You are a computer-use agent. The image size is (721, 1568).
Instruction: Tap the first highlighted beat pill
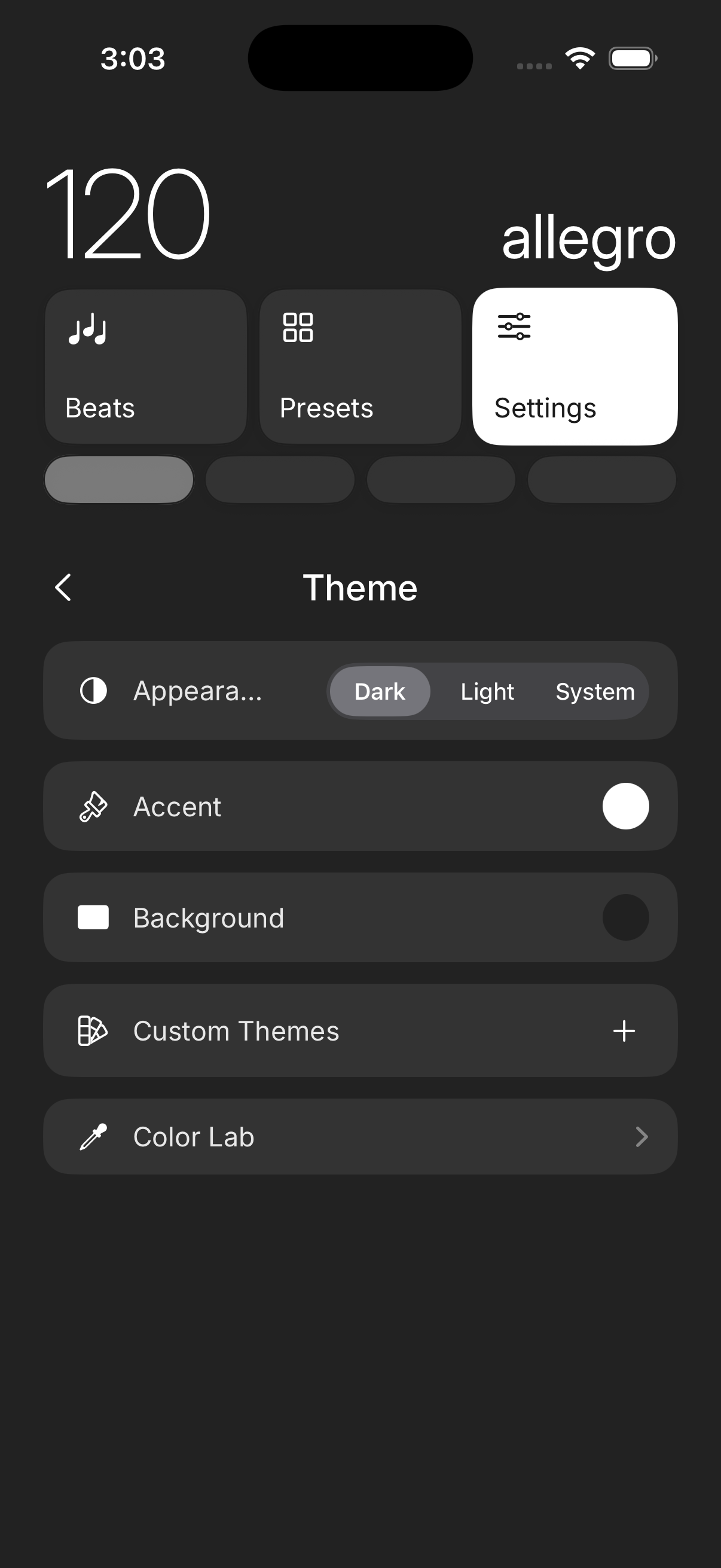point(119,480)
